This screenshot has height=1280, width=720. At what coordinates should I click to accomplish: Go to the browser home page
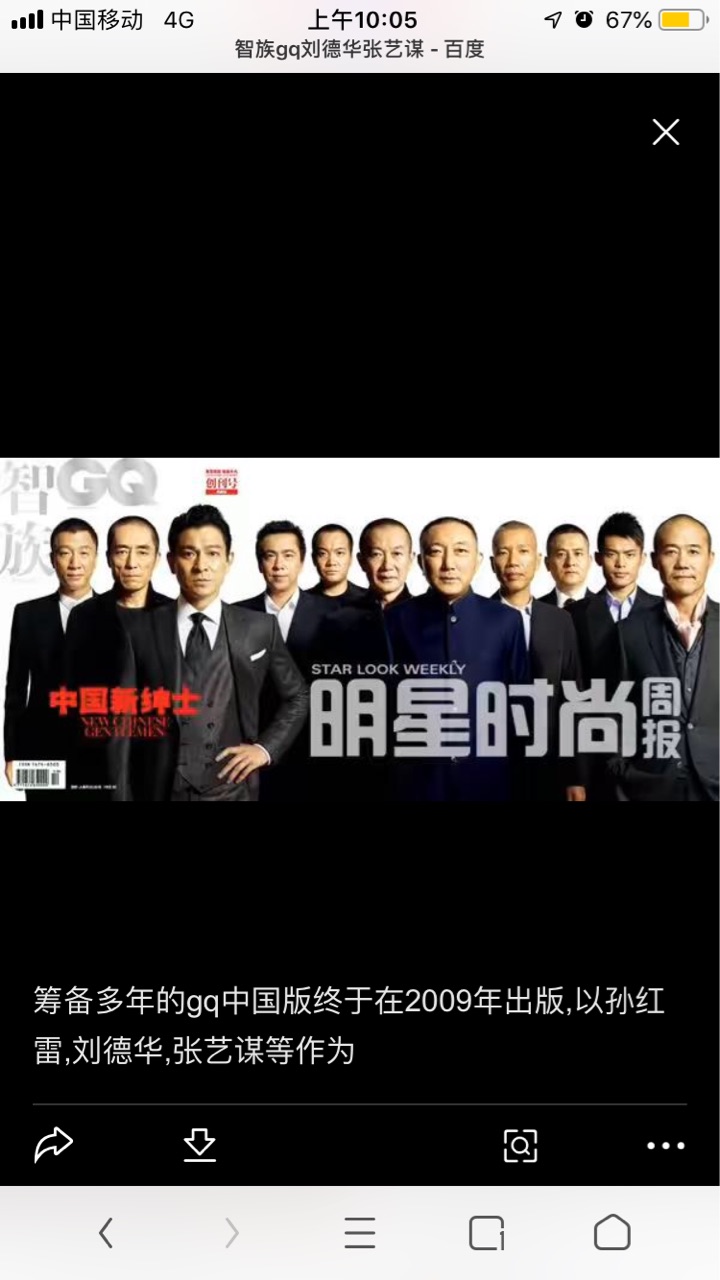[612, 1233]
